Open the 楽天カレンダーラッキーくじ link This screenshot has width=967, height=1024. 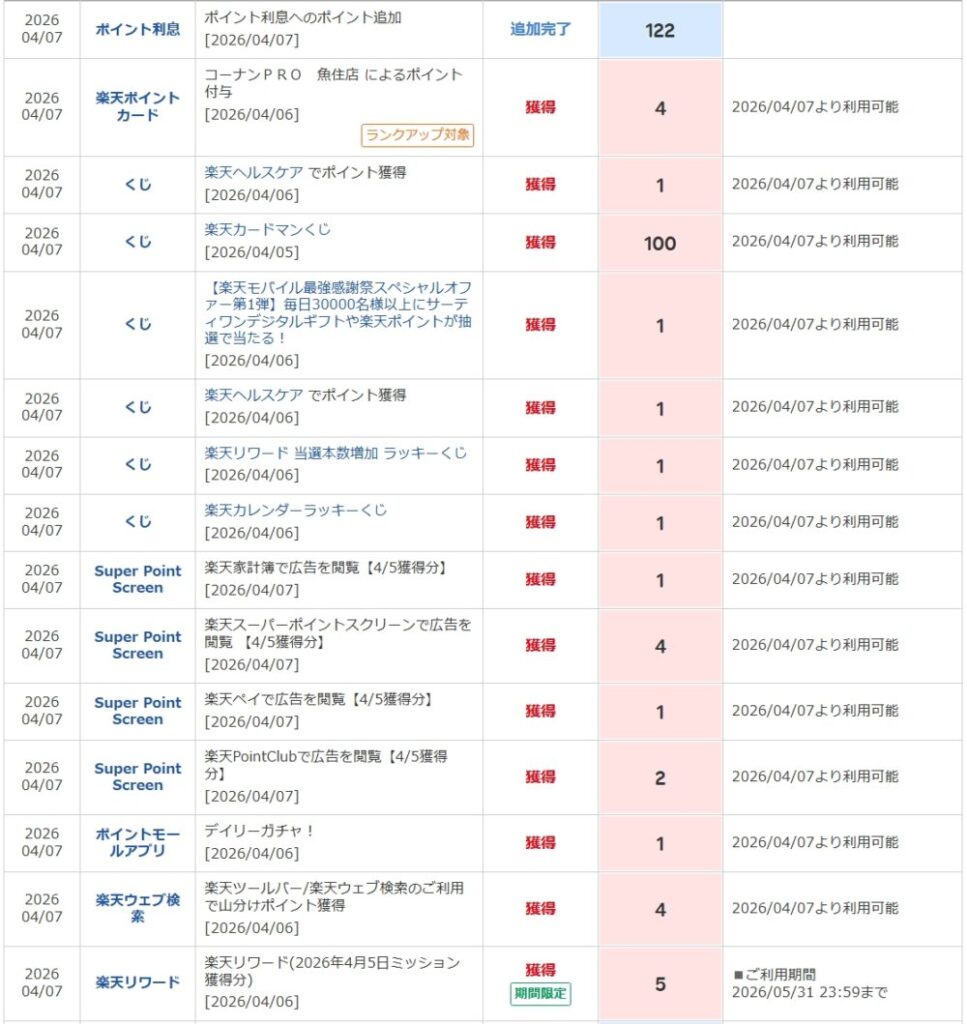pos(295,510)
